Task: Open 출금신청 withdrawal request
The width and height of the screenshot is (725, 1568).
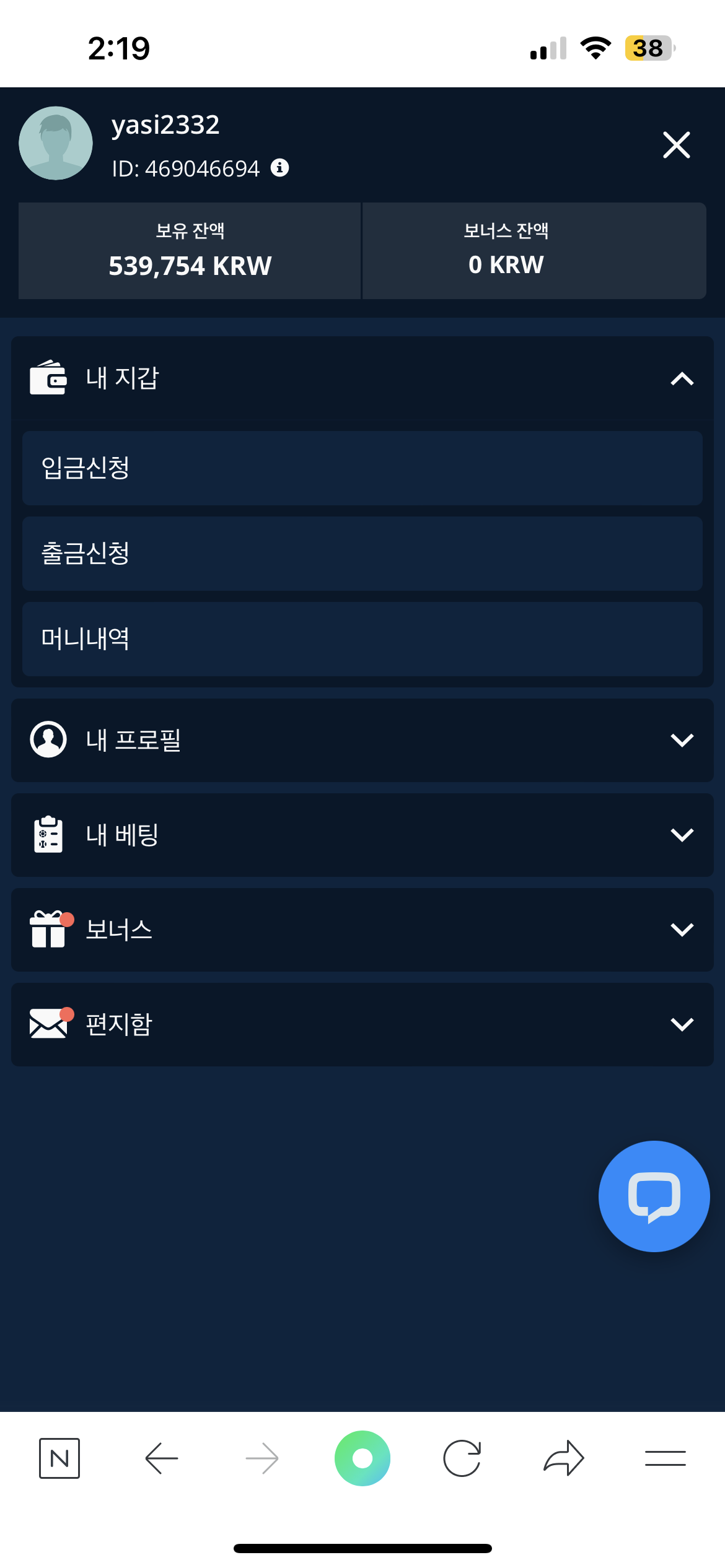Action: 362,553
